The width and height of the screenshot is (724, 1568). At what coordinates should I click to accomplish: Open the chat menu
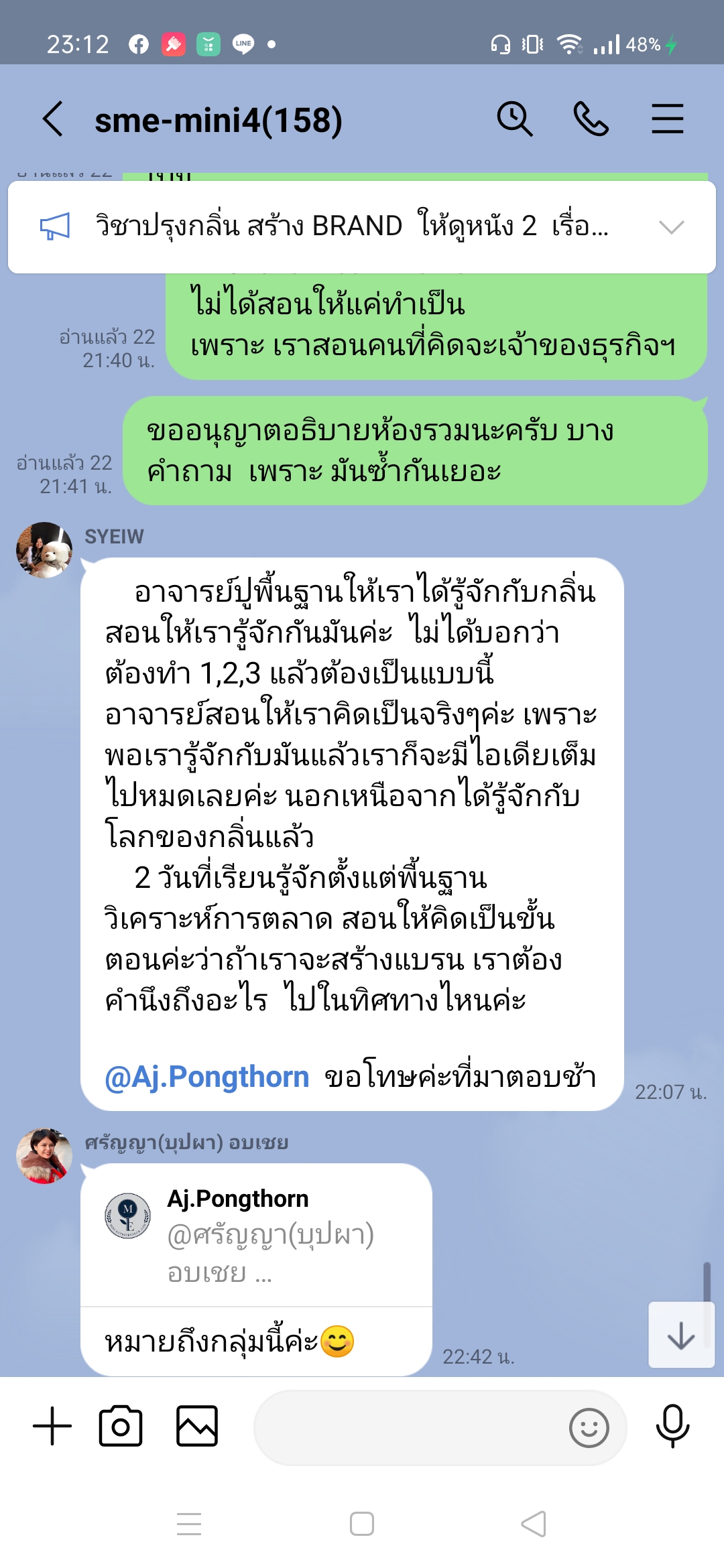667,119
